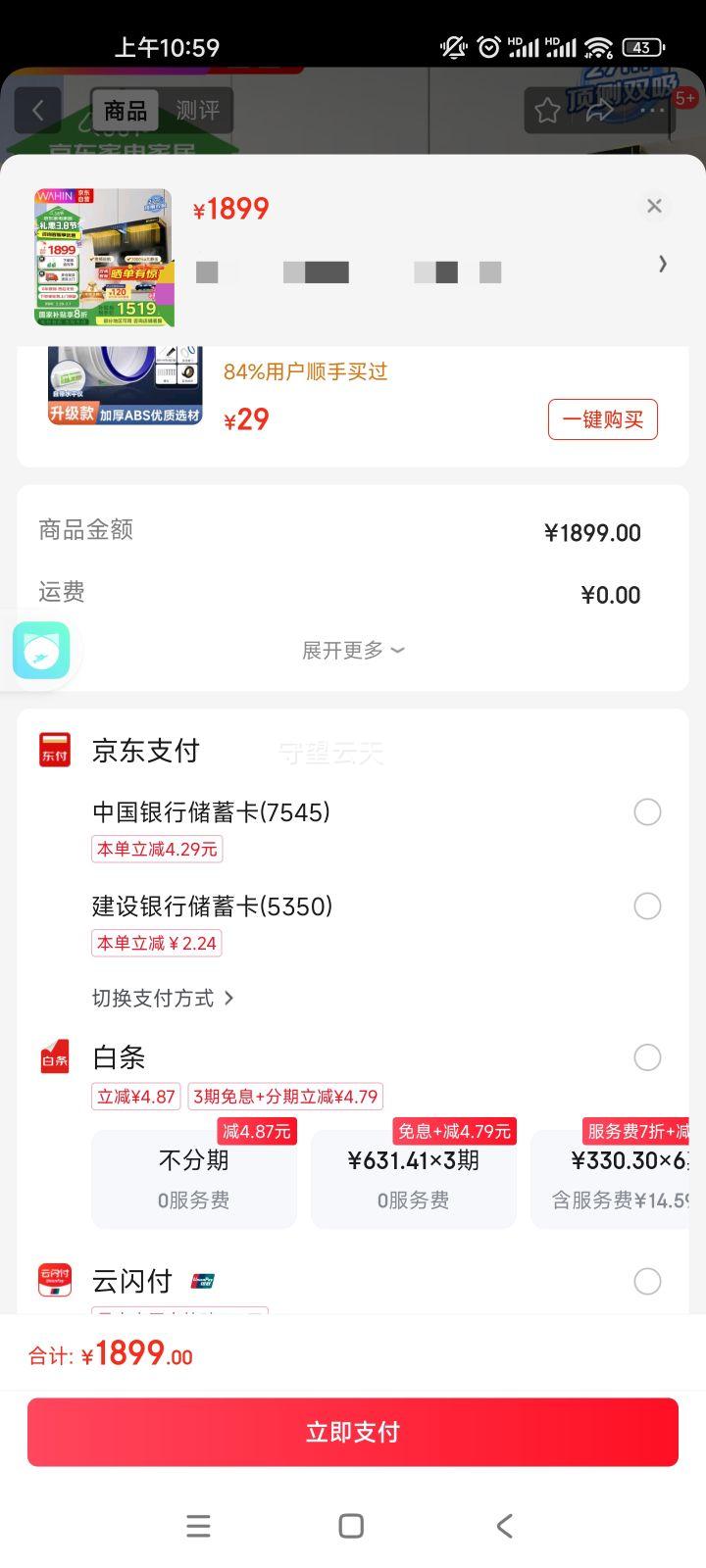This screenshot has height=1568, width=706.
Task: Tap the 一键购买 button
Action: [x=602, y=419]
